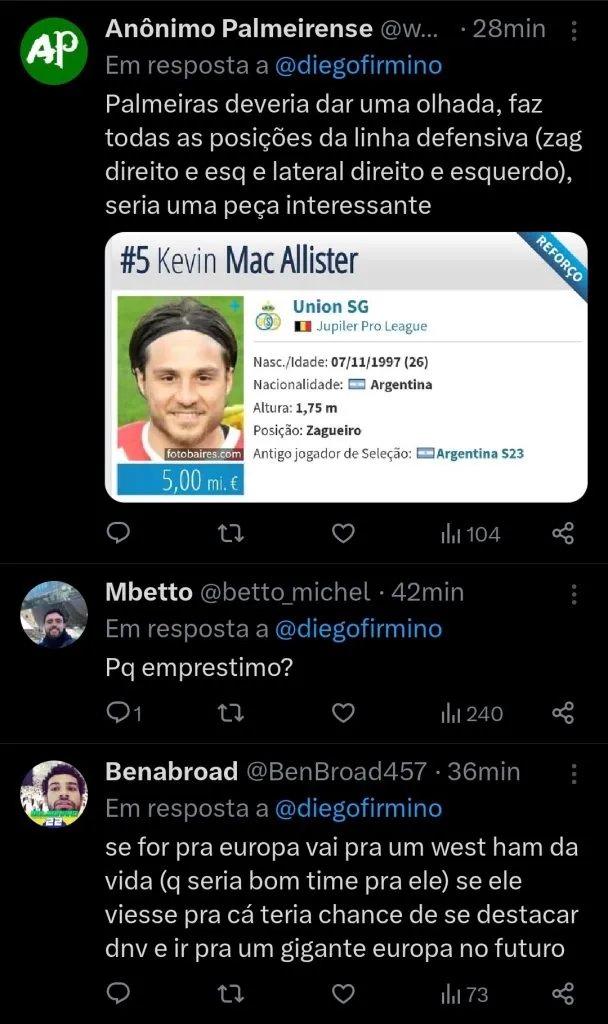
Task: Like Anônimo Palmeirense's tweet
Action: [x=343, y=534]
